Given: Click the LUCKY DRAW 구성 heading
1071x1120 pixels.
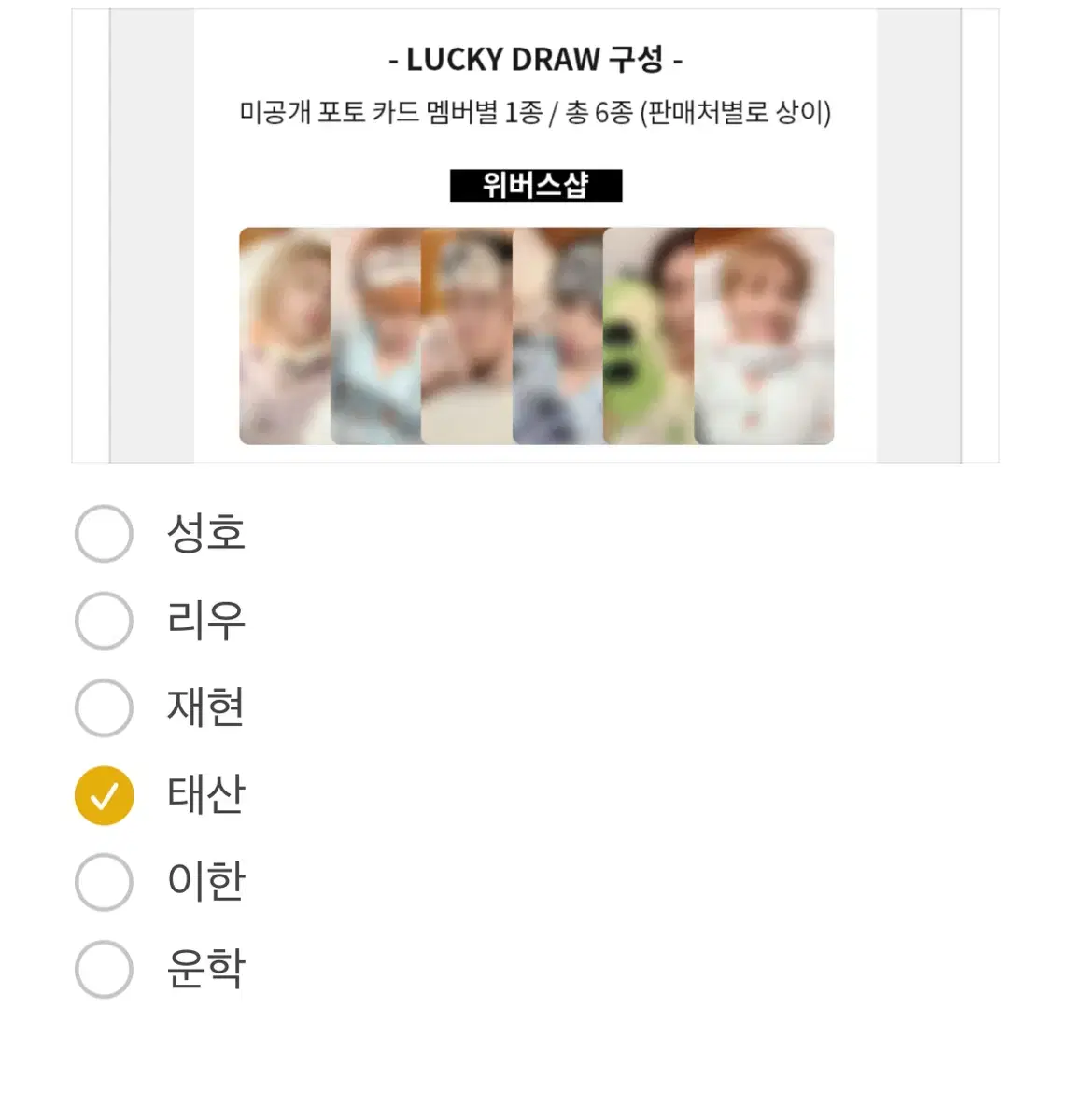Looking at the screenshot, I should tap(537, 60).
